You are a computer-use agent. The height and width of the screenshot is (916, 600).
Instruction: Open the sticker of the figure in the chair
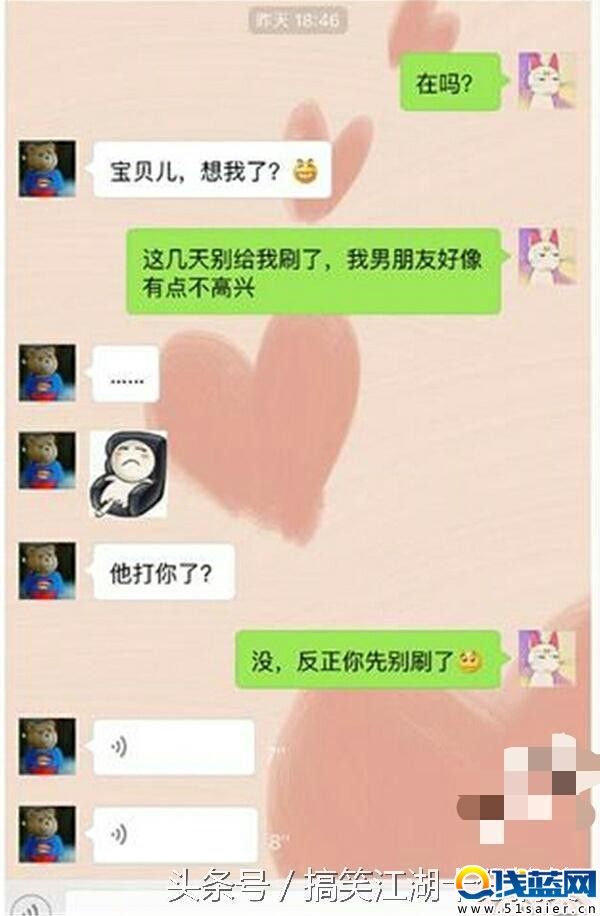(128, 474)
